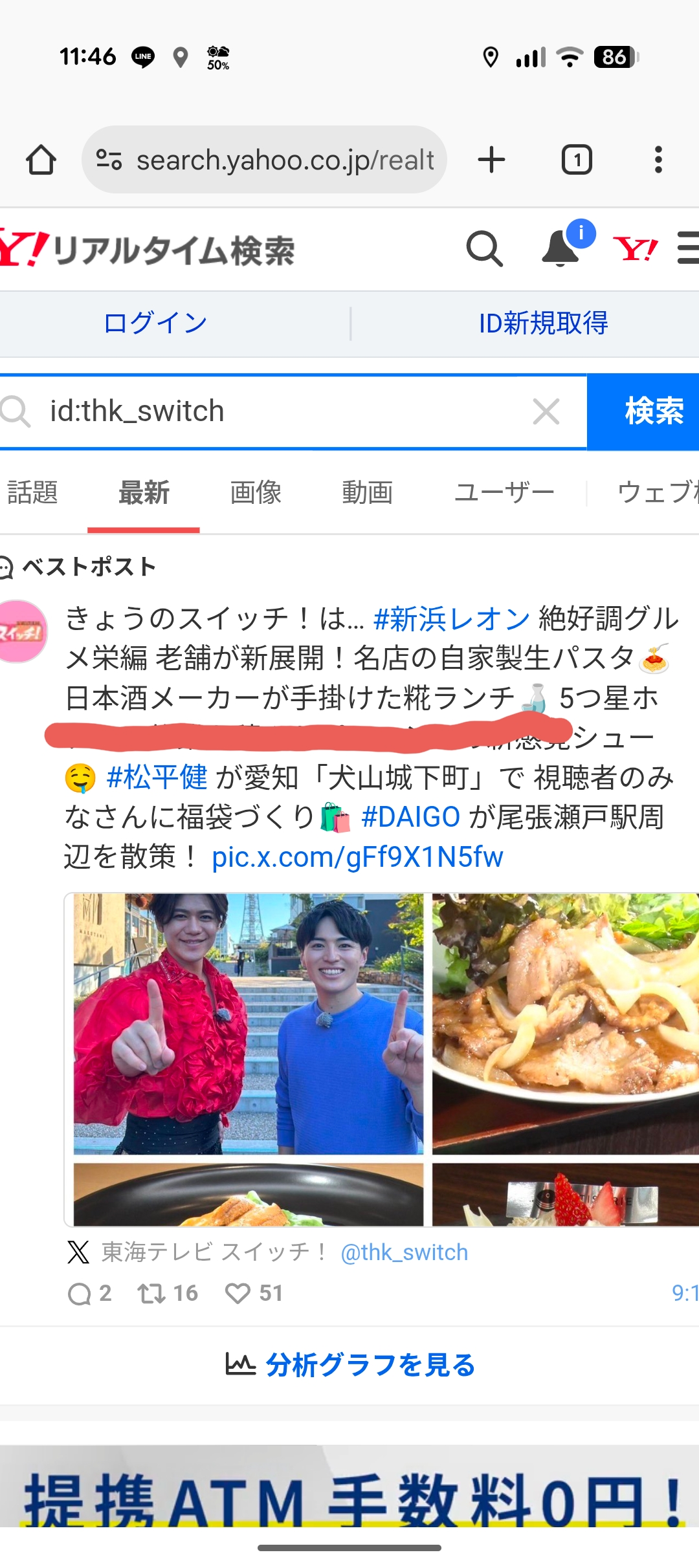Switch to the 動画 tab
The image size is (699, 1568).
[x=367, y=492]
